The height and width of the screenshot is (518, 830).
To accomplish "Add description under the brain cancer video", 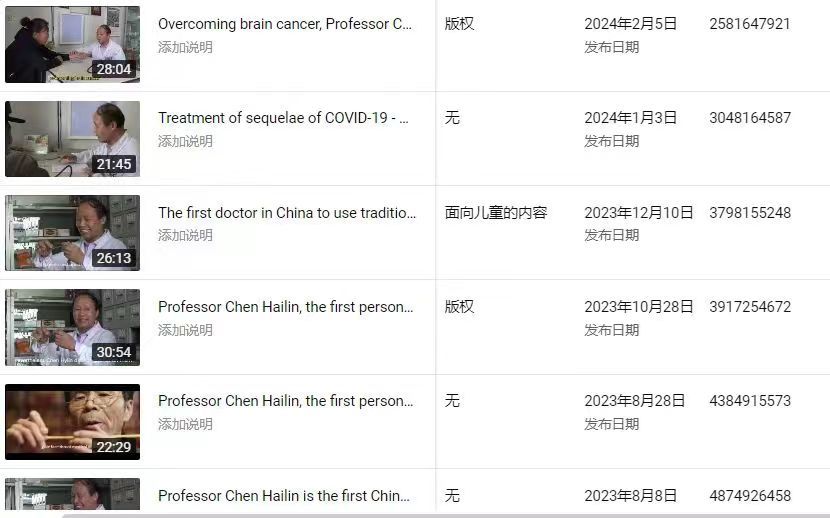I will (185, 47).
